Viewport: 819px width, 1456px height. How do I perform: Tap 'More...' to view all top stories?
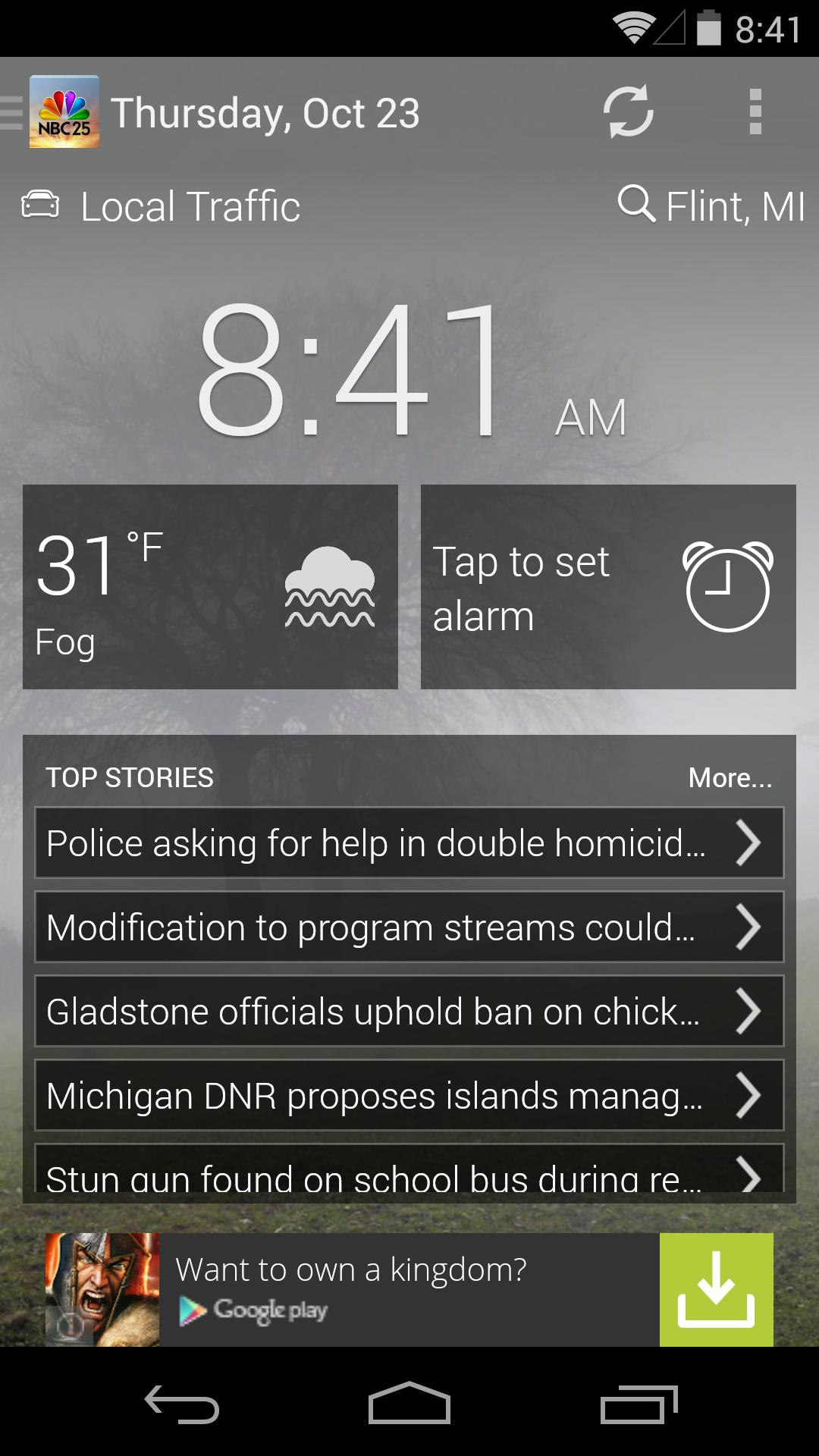click(x=730, y=777)
